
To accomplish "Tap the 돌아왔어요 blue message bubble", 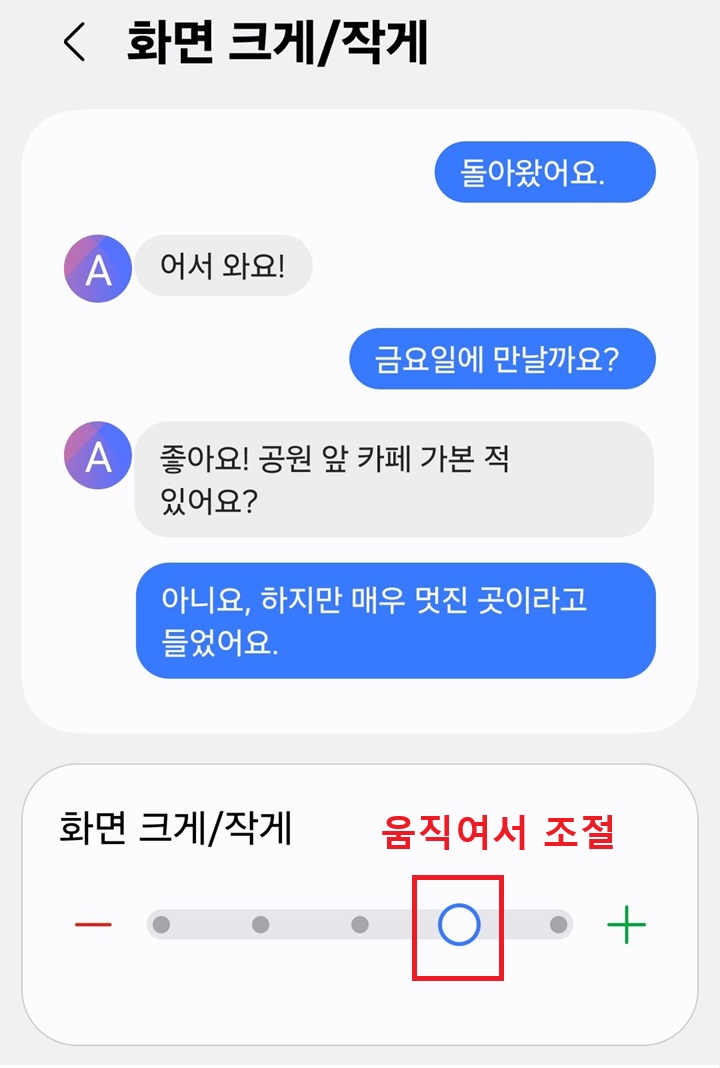I will [x=546, y=172].
